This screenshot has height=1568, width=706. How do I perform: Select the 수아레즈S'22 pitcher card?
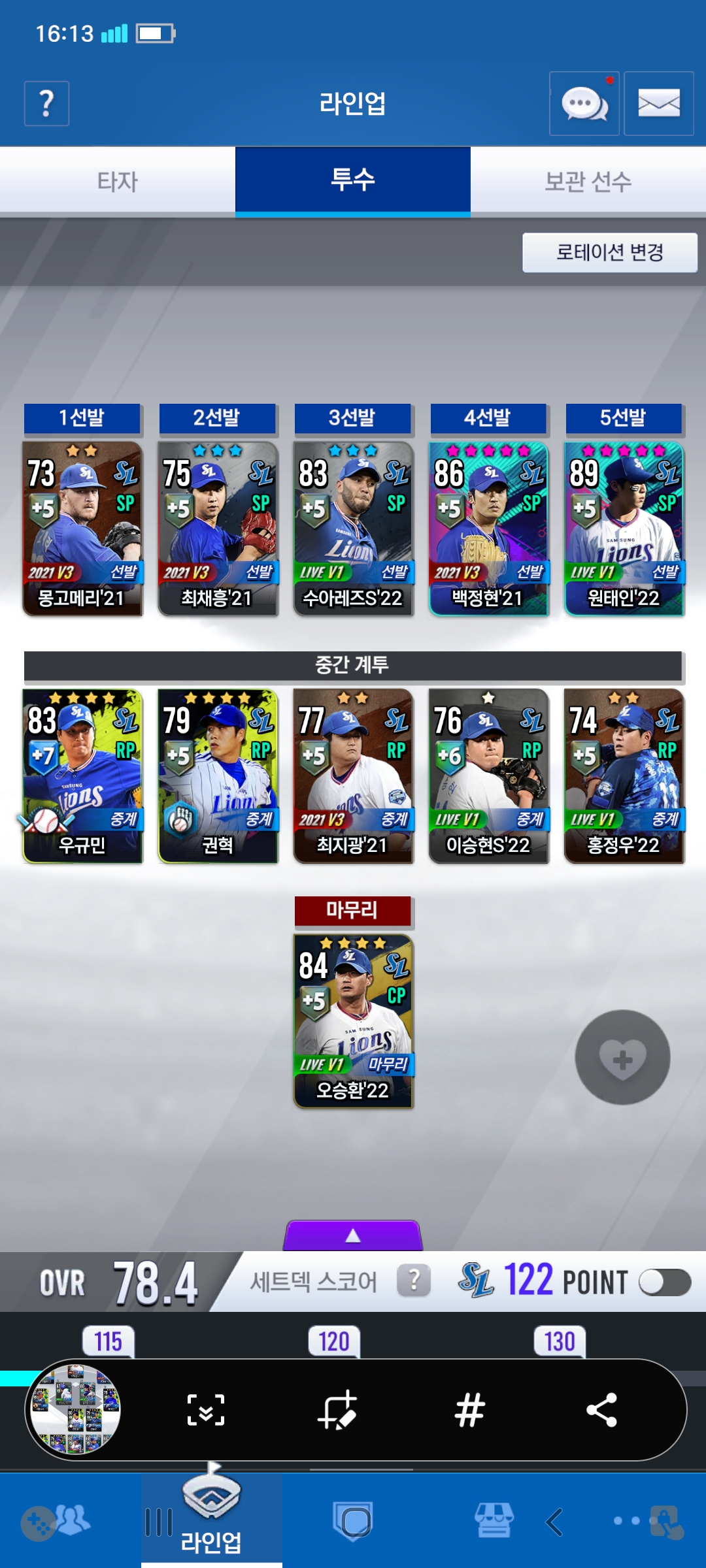(x=353, y=528)
